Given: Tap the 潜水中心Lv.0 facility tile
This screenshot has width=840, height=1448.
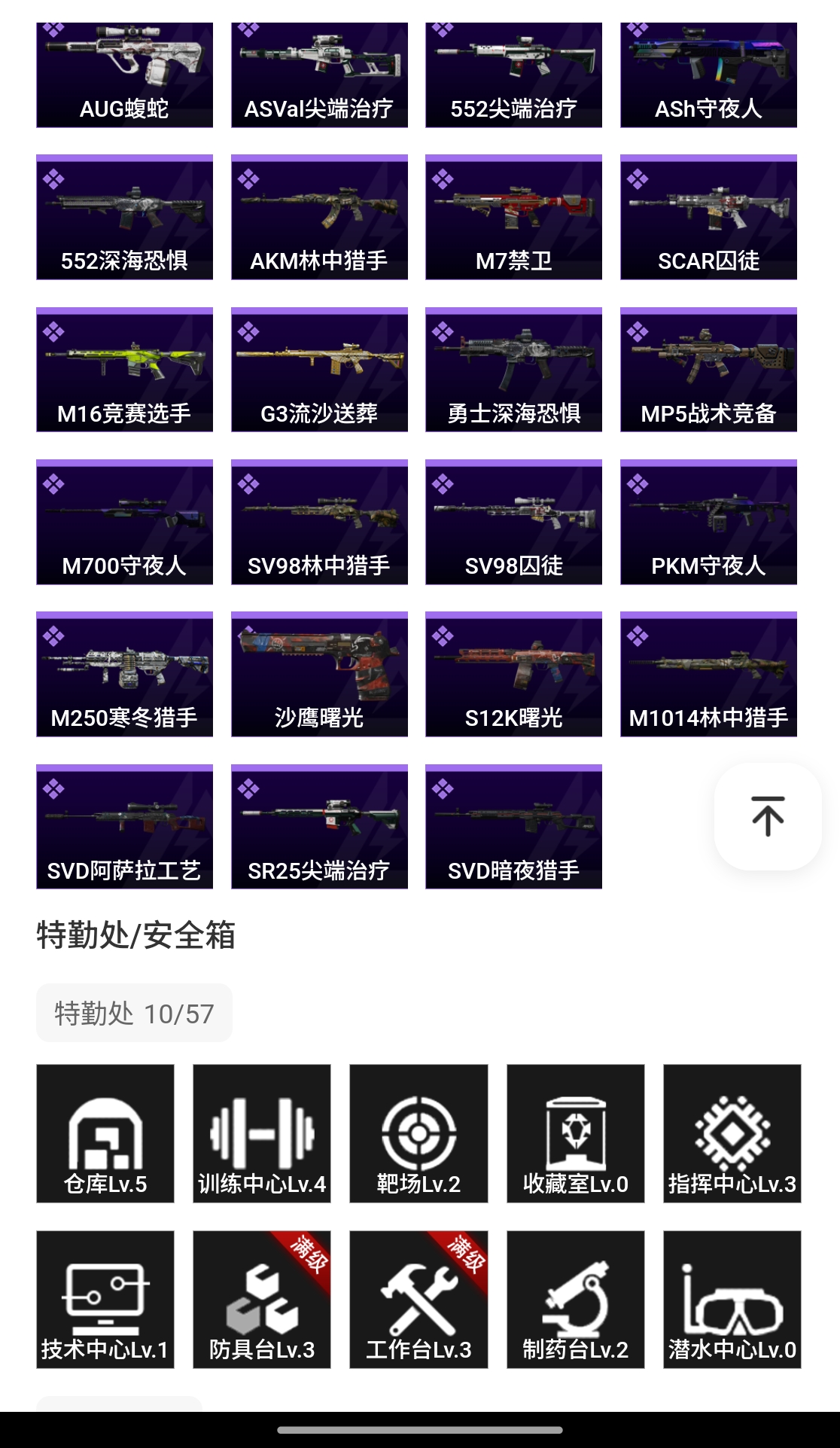Looking at the screenshot, I should tap(732, 1300).
